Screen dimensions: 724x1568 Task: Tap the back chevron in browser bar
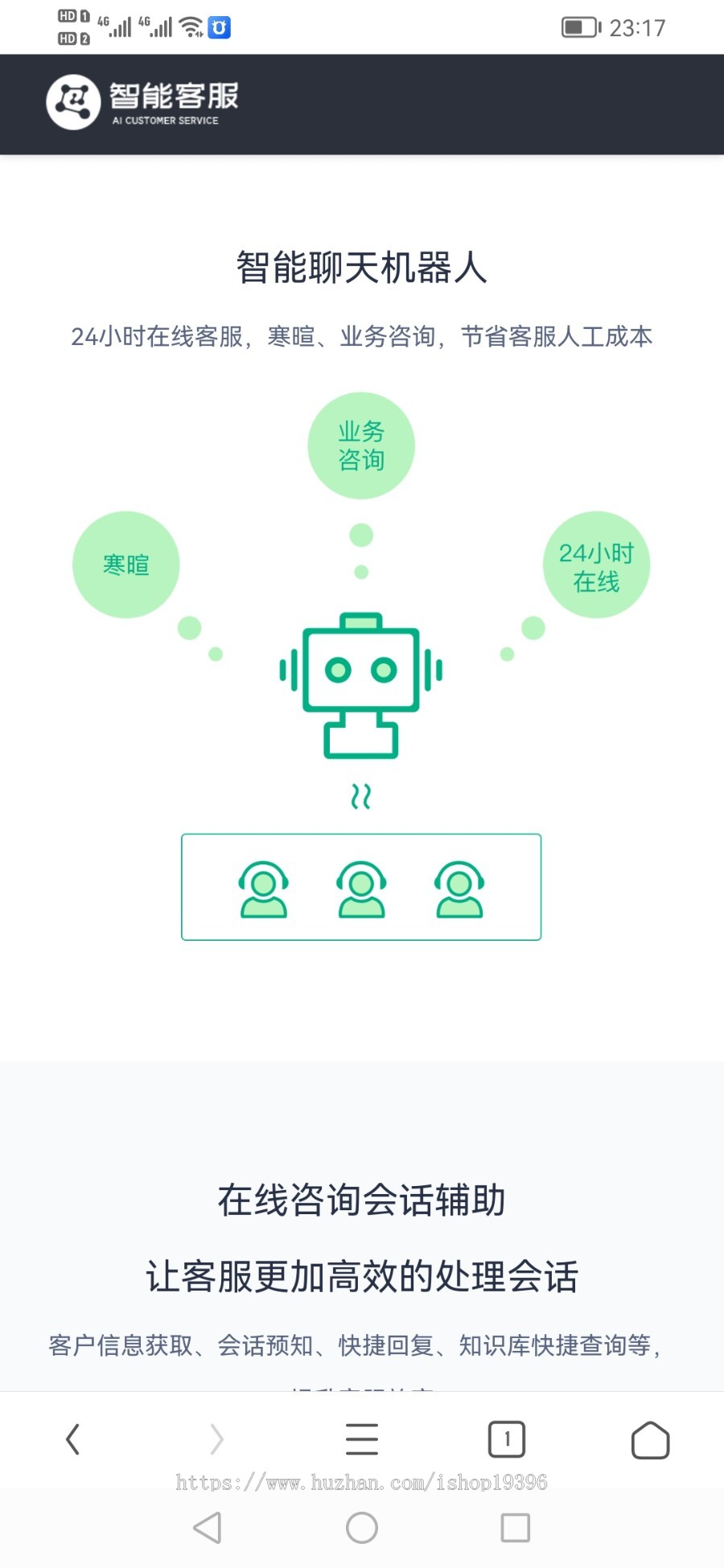(72, 1439)
